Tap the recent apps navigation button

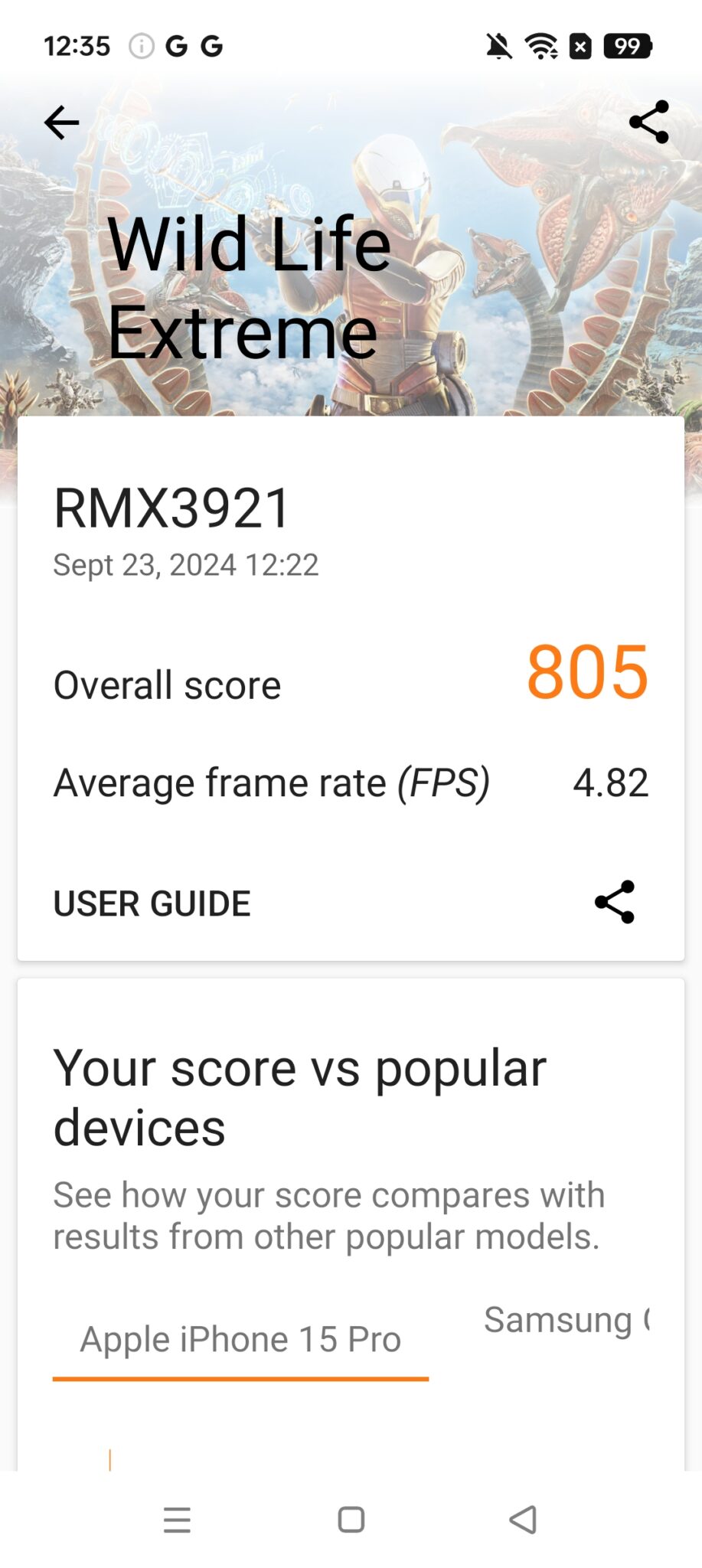177,1519
